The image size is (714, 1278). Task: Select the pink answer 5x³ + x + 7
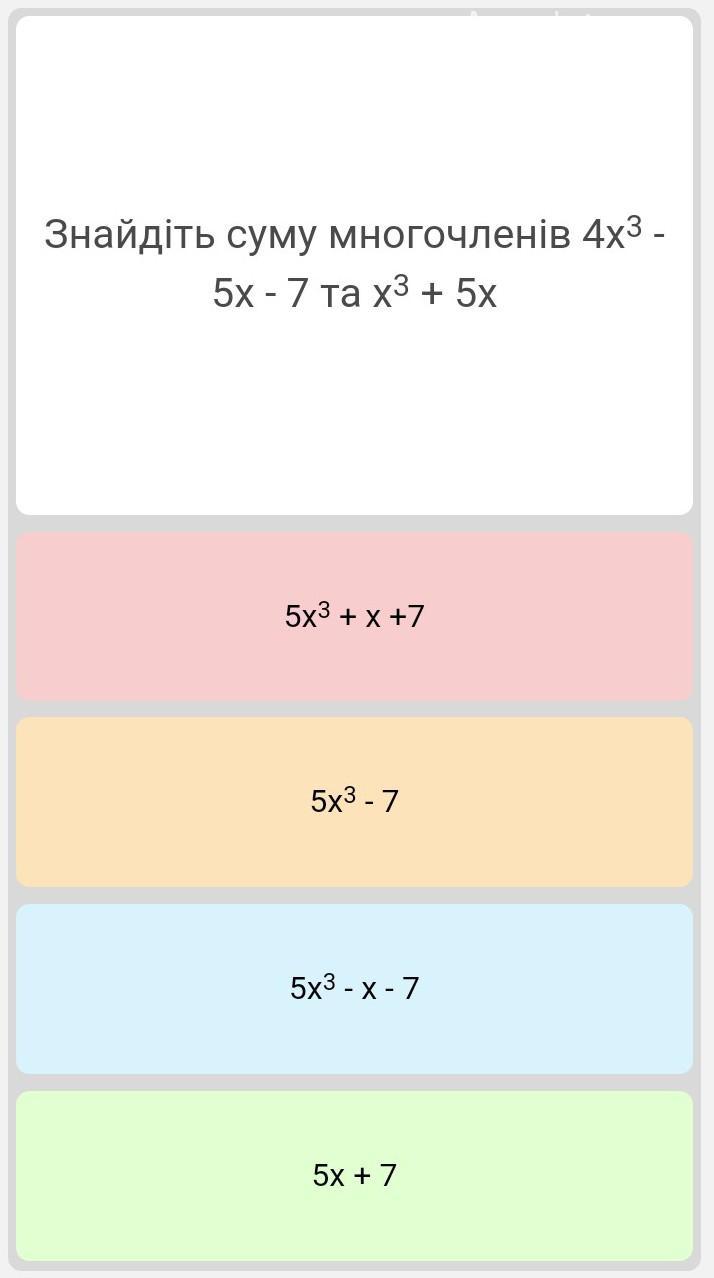click(354, 616)
